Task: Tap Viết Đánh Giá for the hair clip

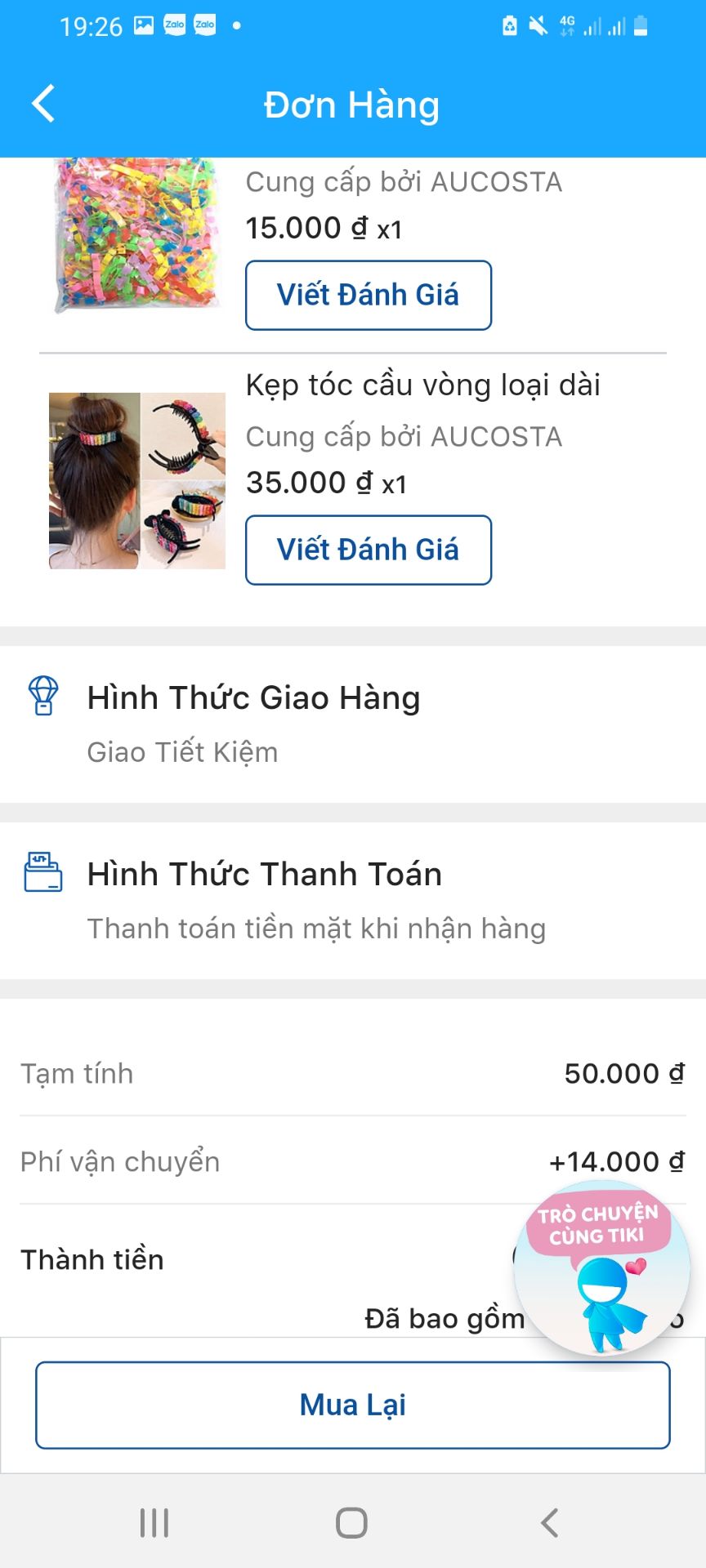Action: pos(368,550)
